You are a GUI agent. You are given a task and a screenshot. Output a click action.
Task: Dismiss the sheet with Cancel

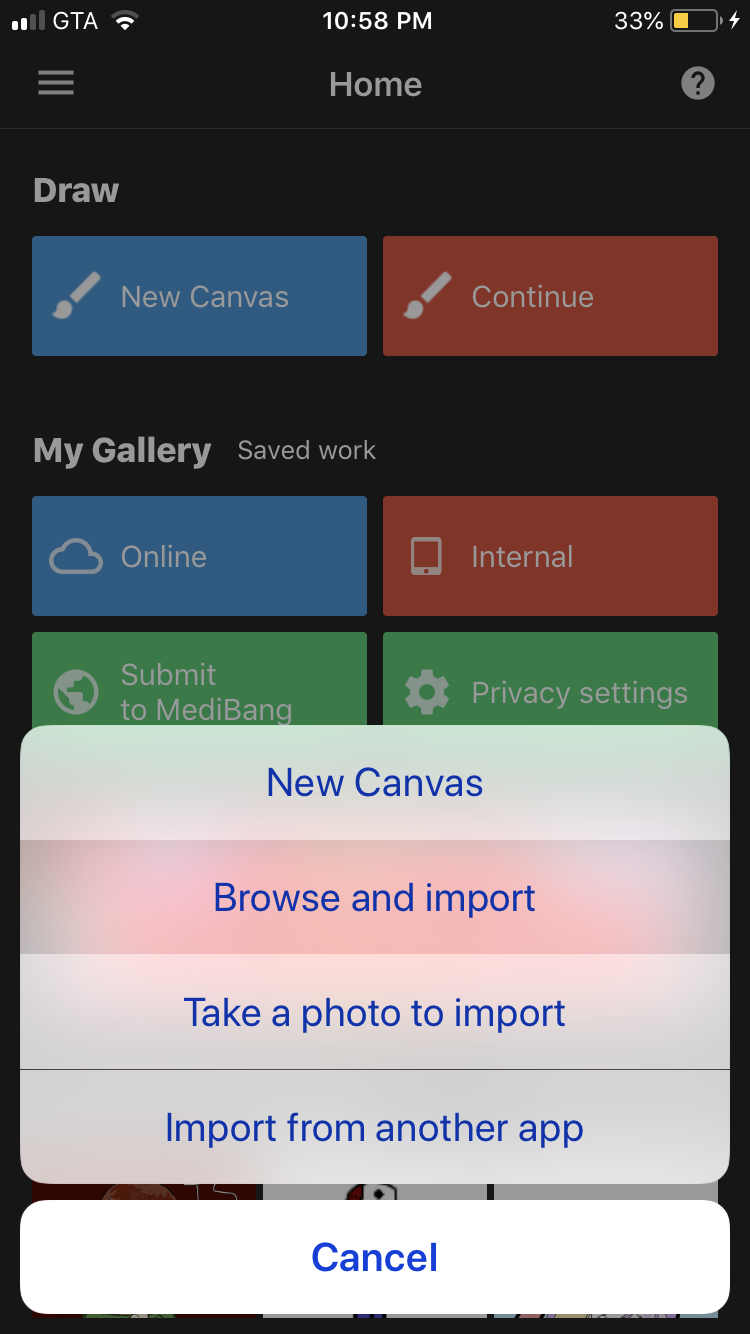pyautogui.click(x=375, y=1257)
